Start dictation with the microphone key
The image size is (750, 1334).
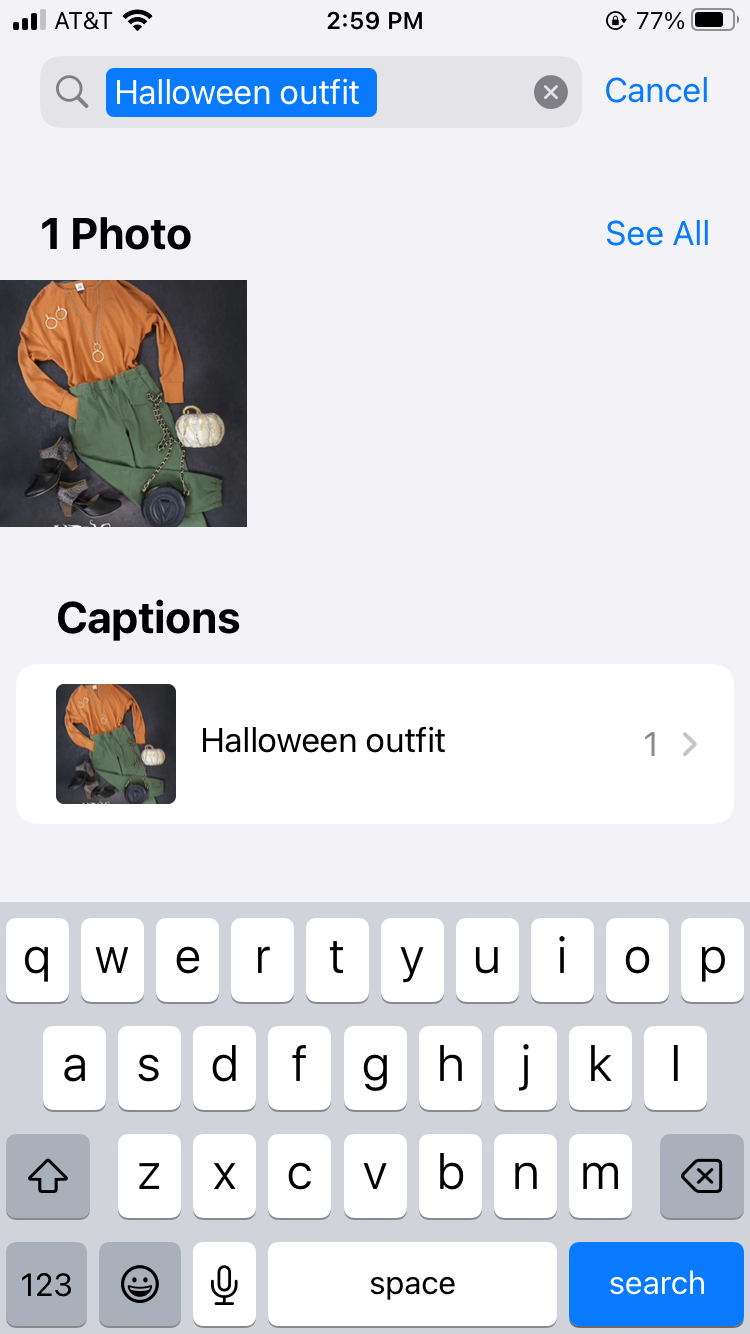tap(225, 1284)
